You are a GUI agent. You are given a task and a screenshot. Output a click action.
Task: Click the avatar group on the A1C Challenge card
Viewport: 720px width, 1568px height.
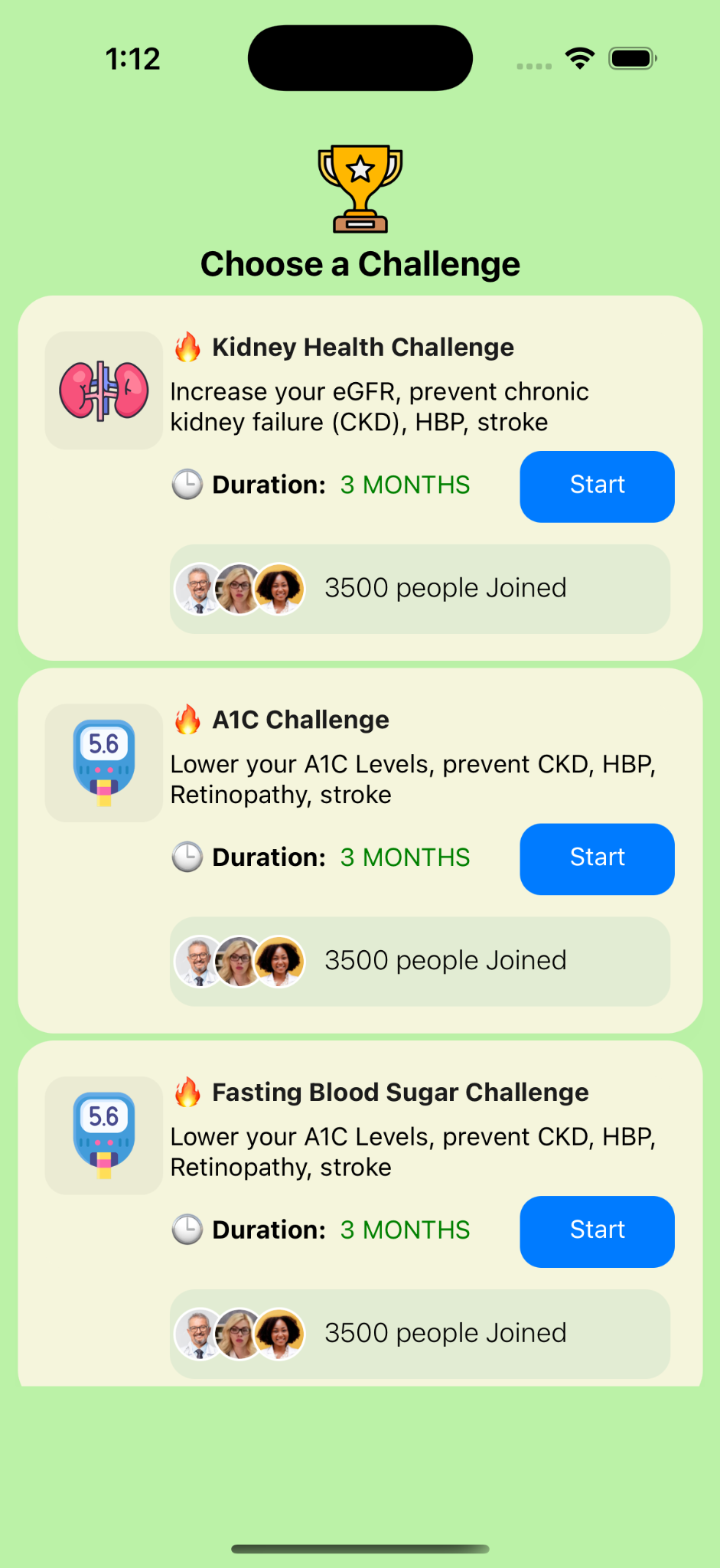click(x=239, y=960)
